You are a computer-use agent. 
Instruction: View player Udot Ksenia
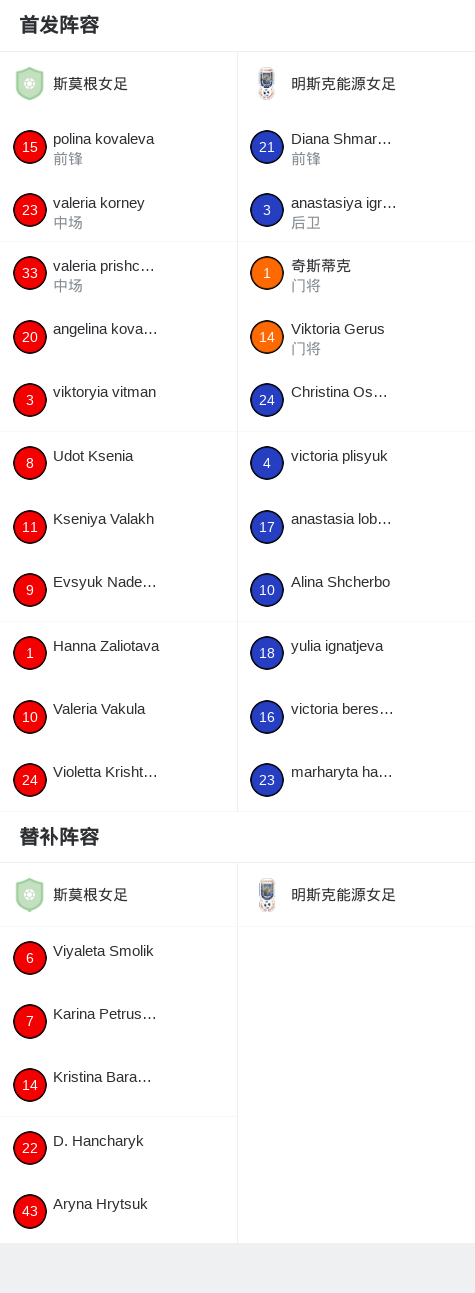pos(118,463)
